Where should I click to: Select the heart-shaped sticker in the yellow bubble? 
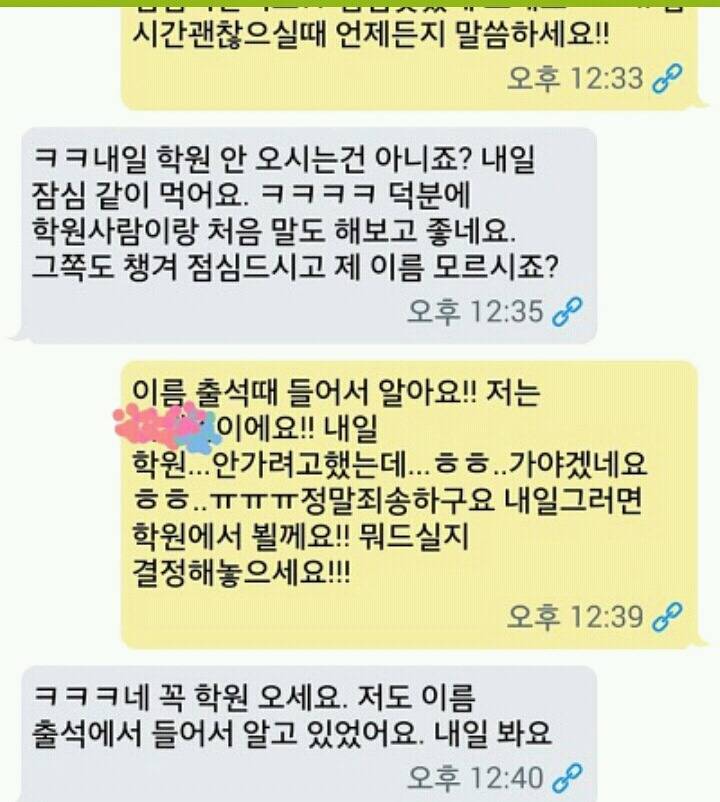click(140, 425)
